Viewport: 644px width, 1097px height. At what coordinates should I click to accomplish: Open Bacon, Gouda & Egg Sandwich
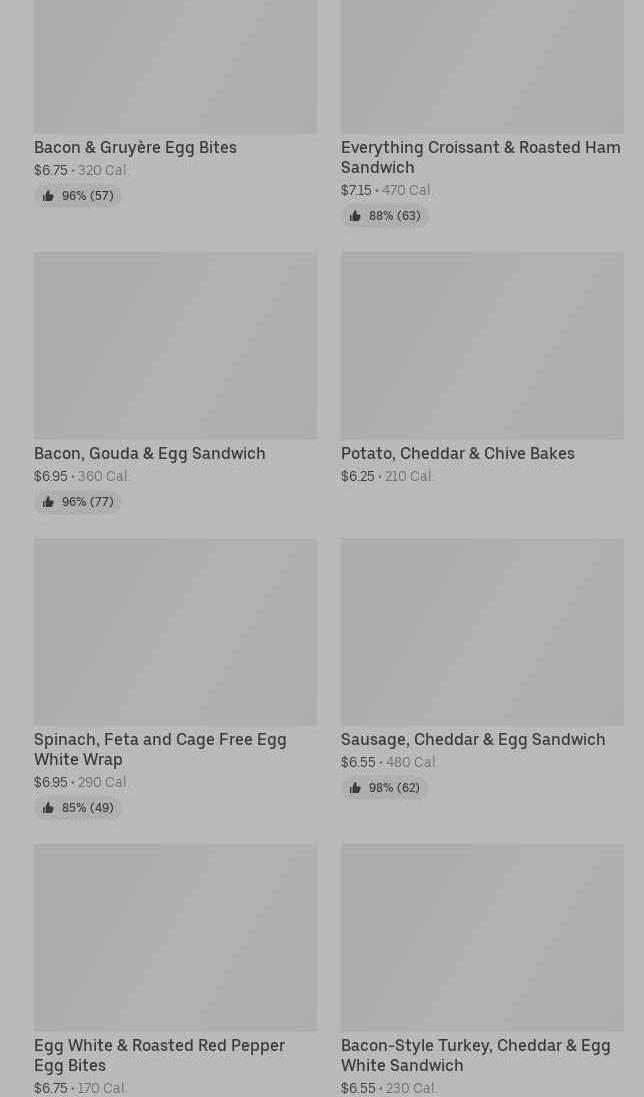(x=175, y=383)
